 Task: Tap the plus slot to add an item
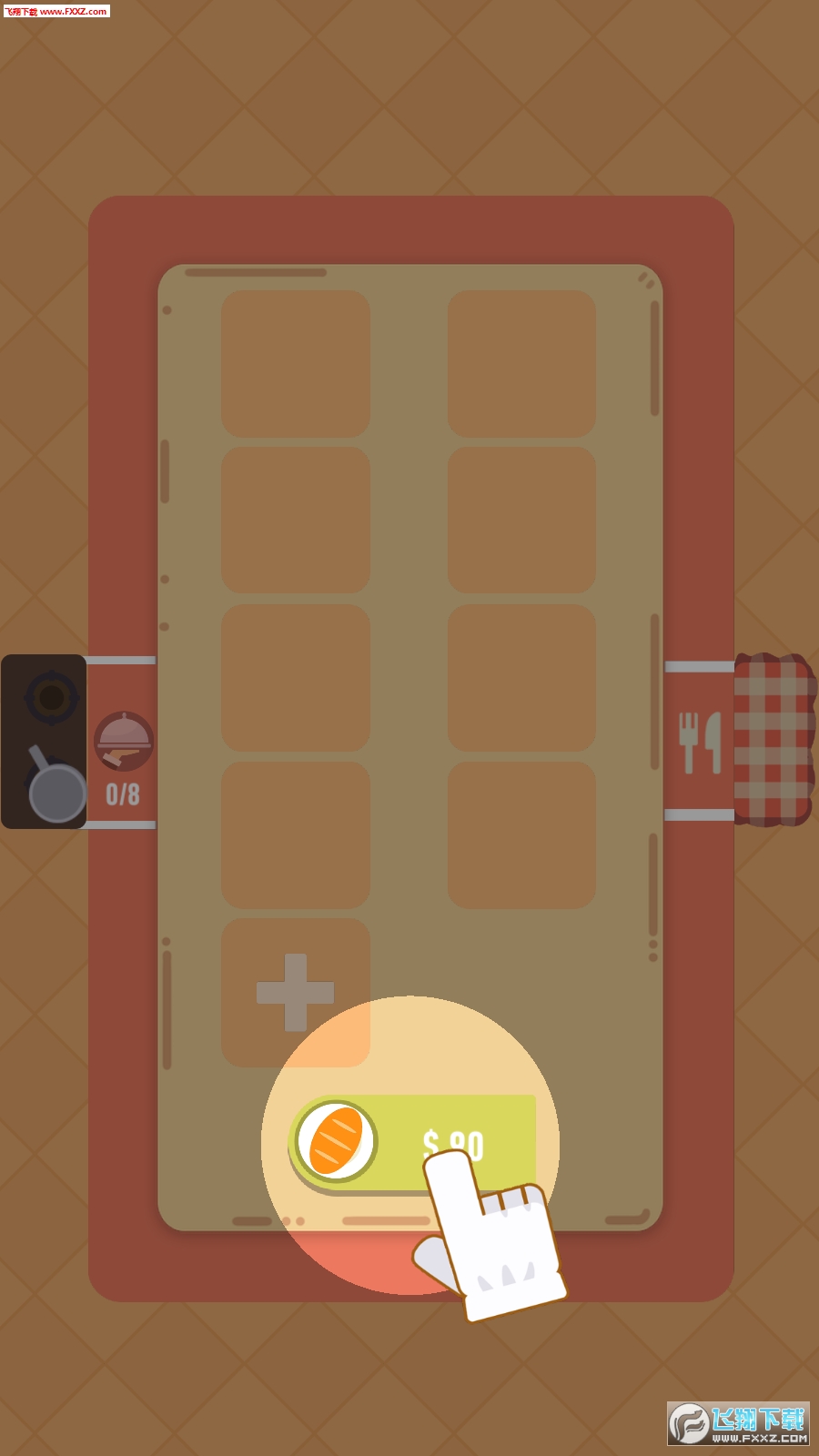pyautogui.click(x=295, y=992)
